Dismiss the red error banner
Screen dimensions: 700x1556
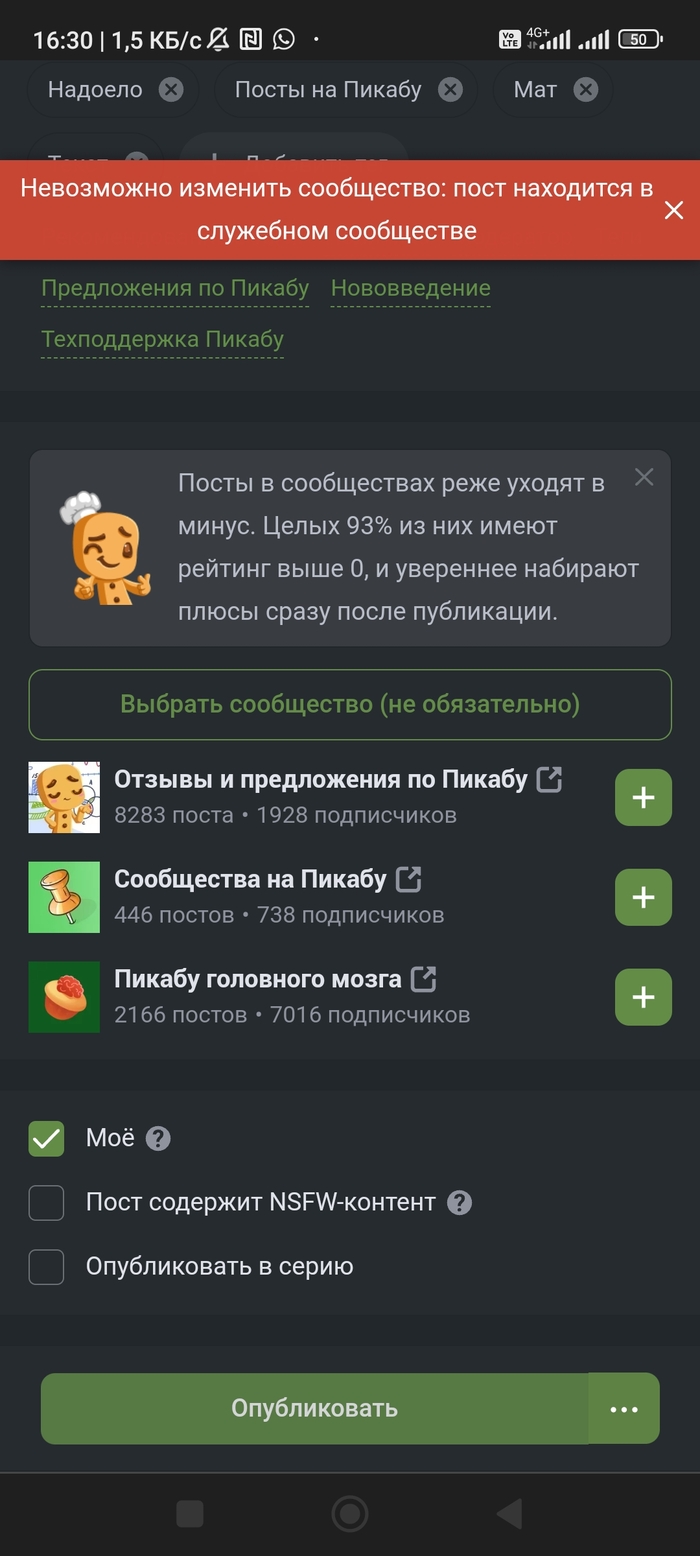(674, 210)
